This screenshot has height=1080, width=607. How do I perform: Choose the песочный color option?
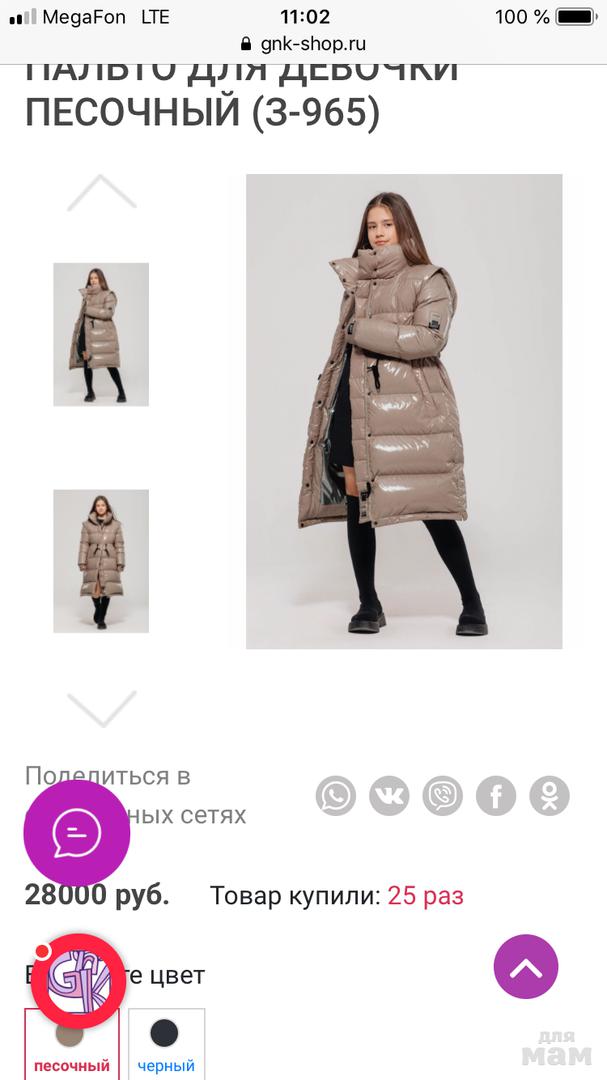coord(72,1044)
